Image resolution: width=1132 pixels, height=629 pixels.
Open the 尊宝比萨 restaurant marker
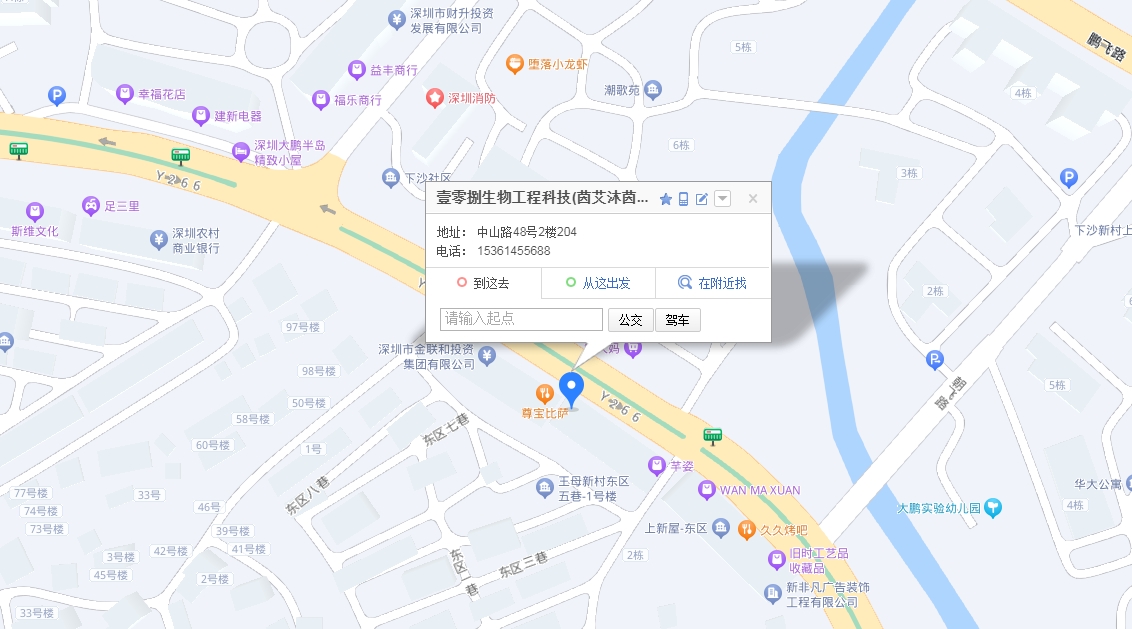[x=545, y=393]
